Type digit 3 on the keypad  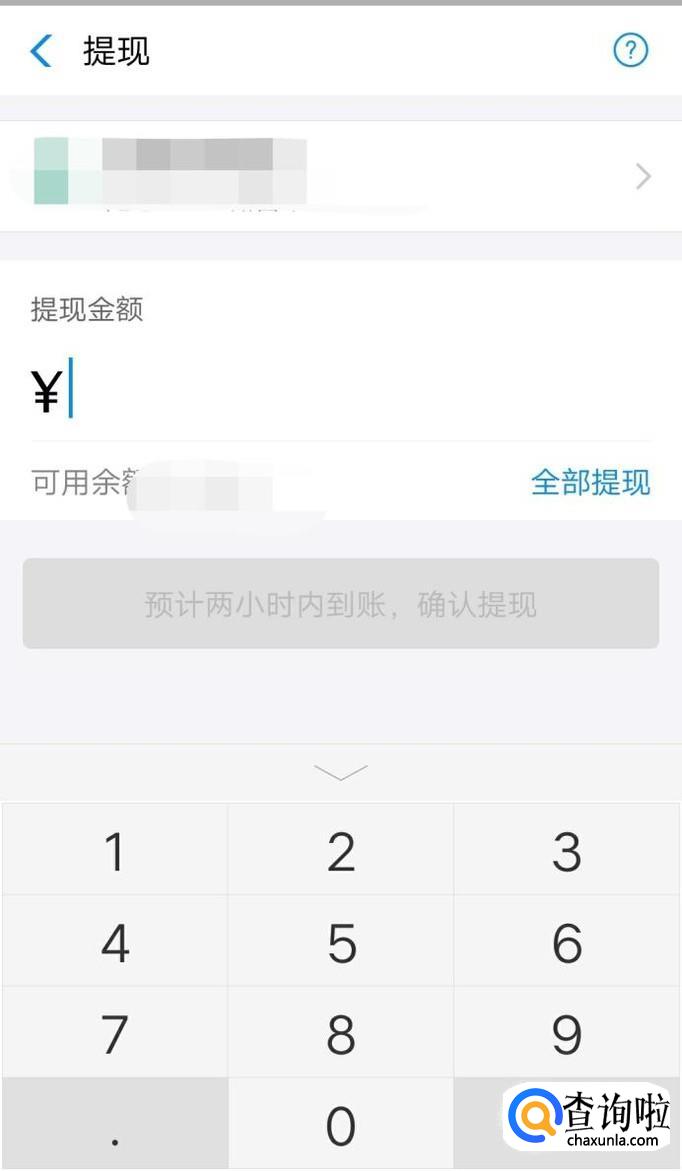tap(567, 851)
